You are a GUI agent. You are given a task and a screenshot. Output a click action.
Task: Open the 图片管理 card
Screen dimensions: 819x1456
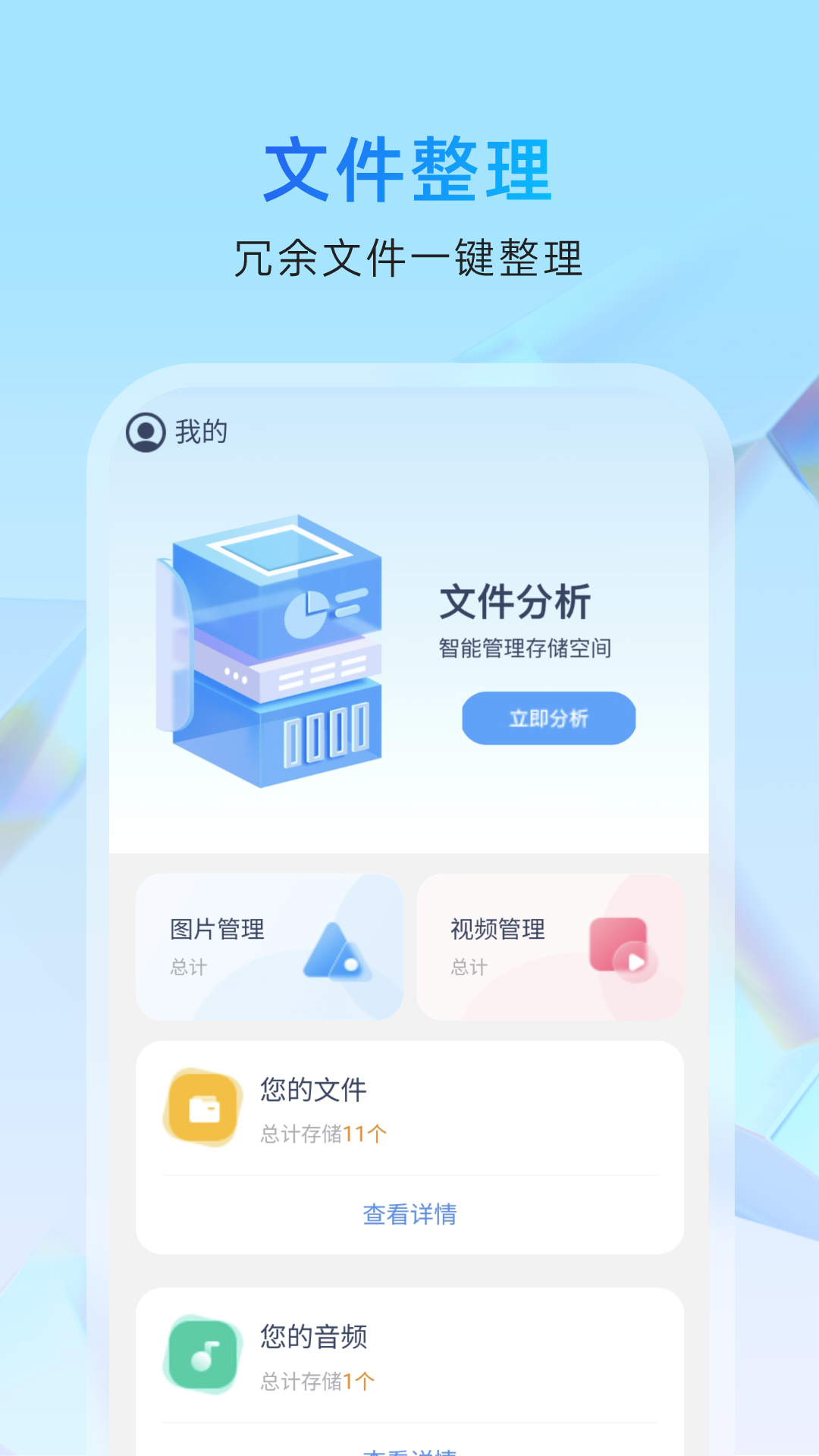[x=271, y=944]
